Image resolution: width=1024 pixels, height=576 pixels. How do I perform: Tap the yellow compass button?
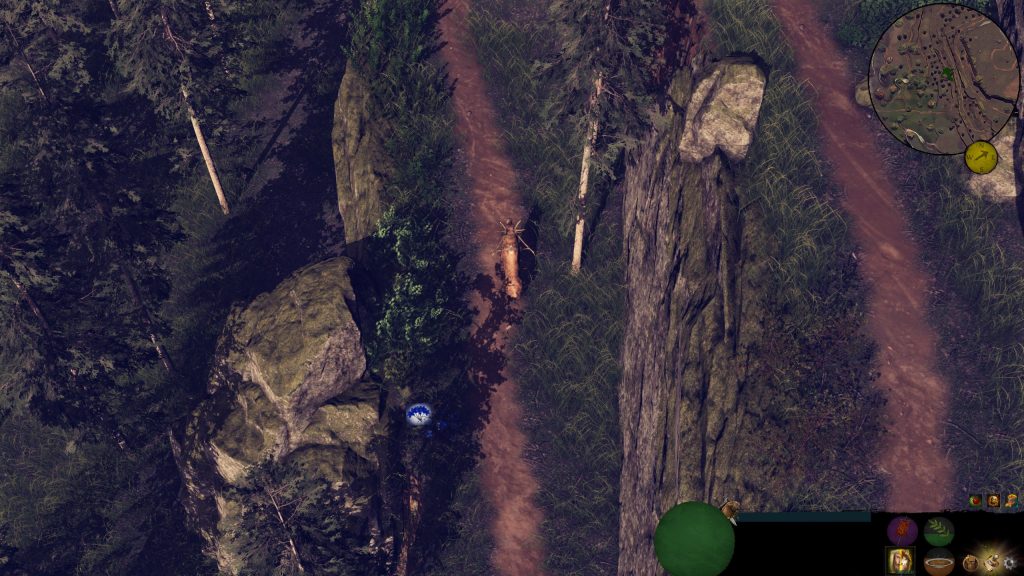pos(981,156)
